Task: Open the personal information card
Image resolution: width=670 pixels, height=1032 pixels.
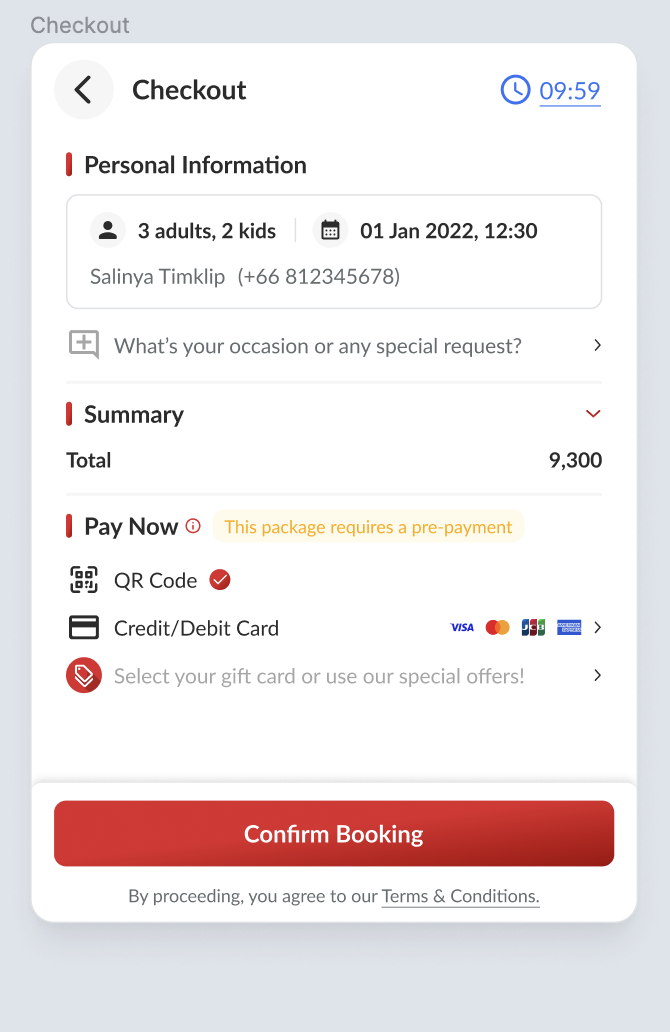Action: pos(334,252)
